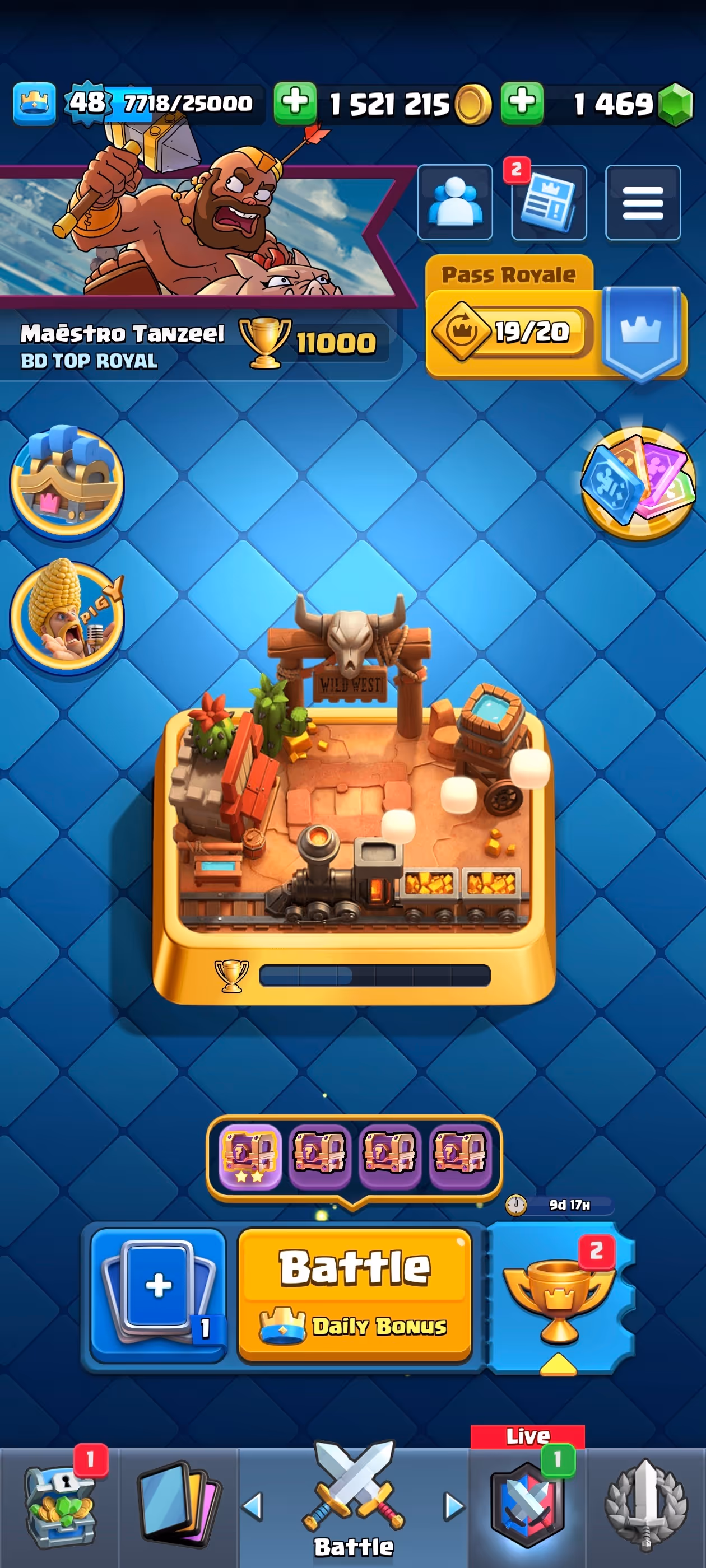
Task: Open the trading cards icon
Action: 638,482
